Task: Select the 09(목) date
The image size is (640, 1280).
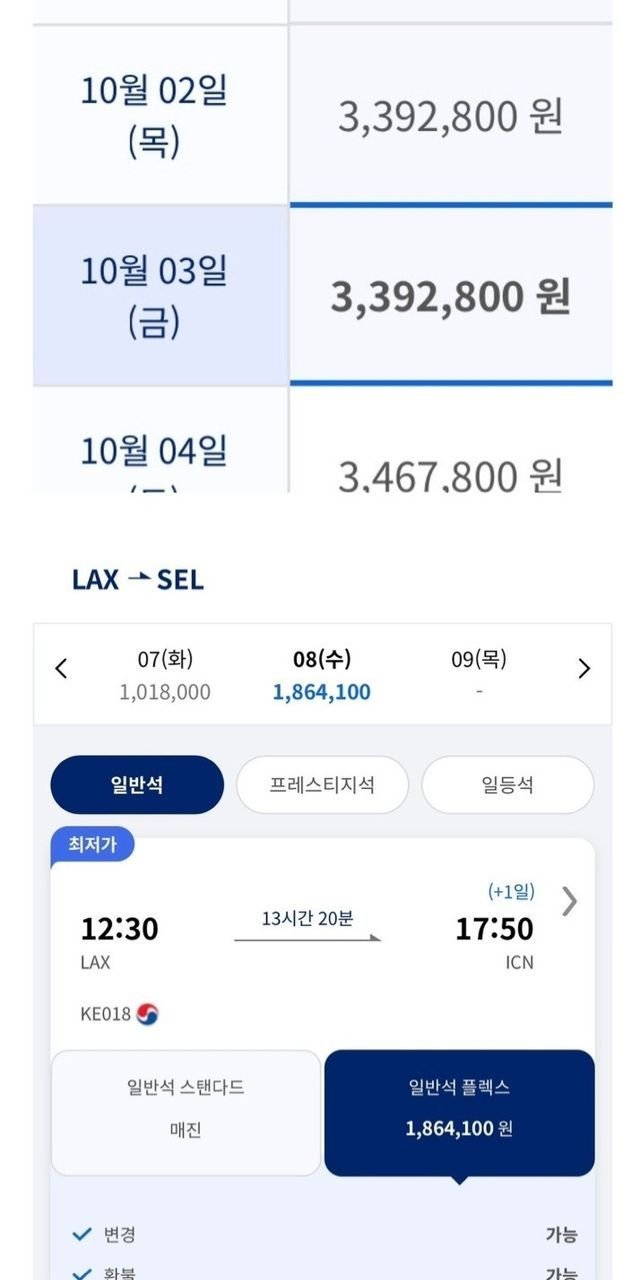Action: pyautogui.click(x=479, y=674)
